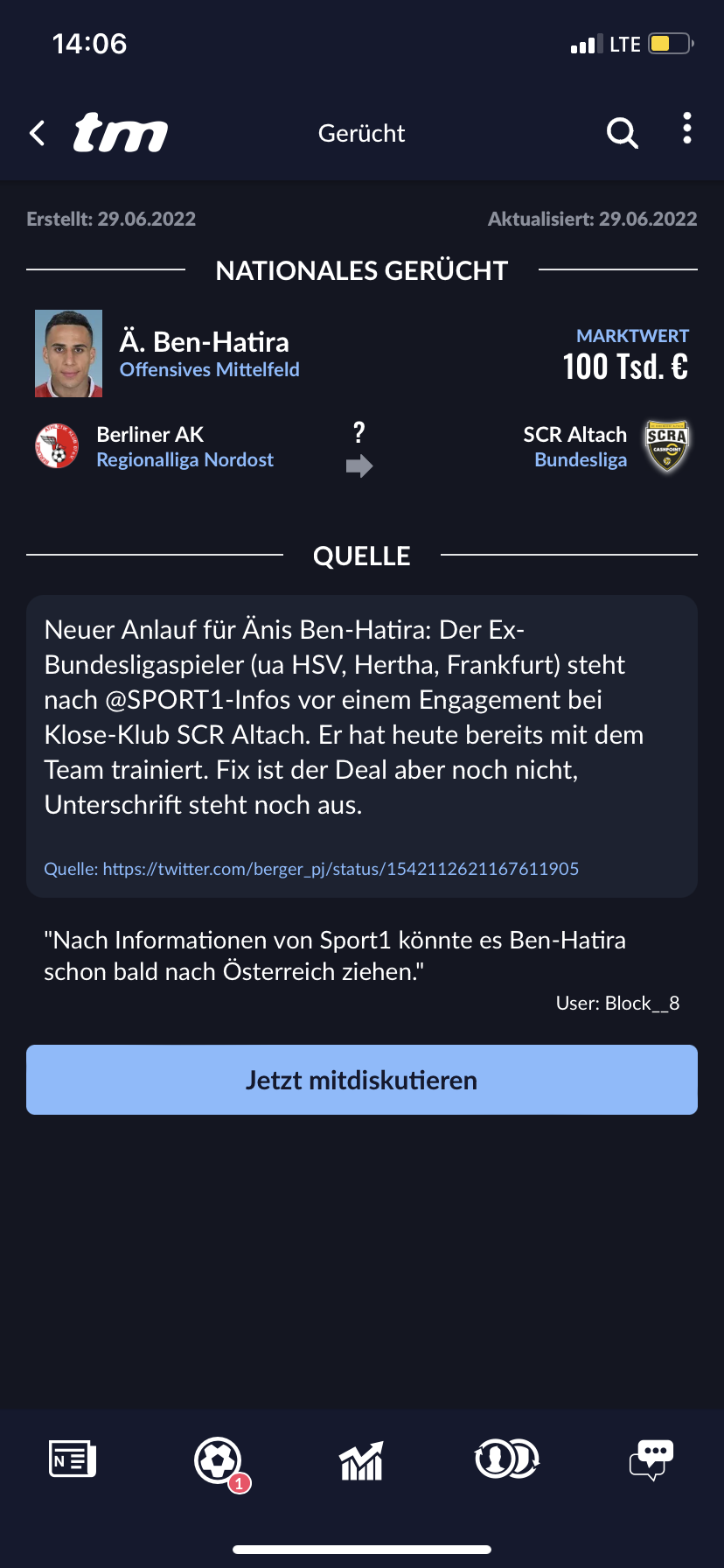View Ä. Ben-Hatira's player profile
This screenshot has width=724, height=1568.
click(204, 342)
